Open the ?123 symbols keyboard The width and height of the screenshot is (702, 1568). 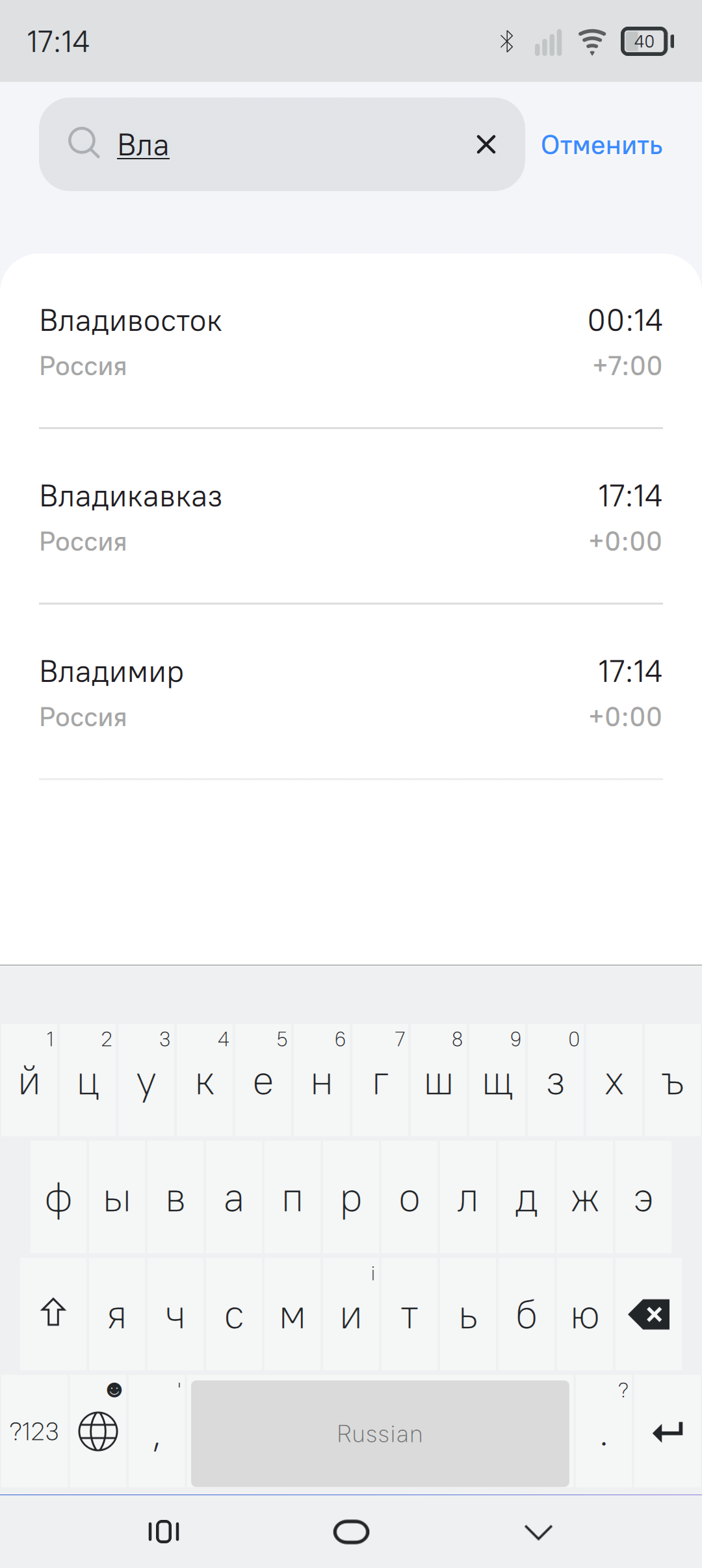(x=34, y=1431)
